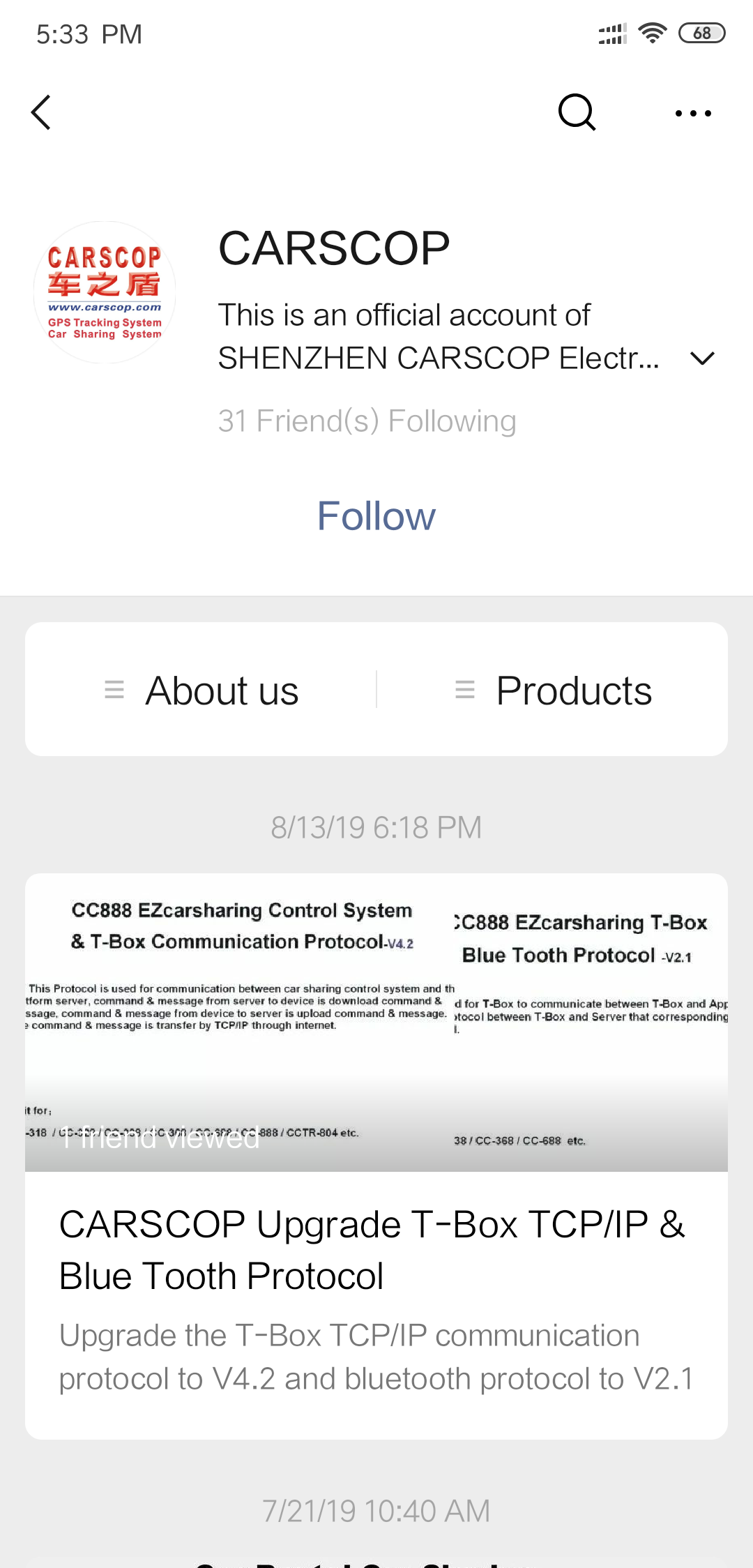Open the About us menu
Screen dimensions: 753x1568
click(x=202, y=691)
